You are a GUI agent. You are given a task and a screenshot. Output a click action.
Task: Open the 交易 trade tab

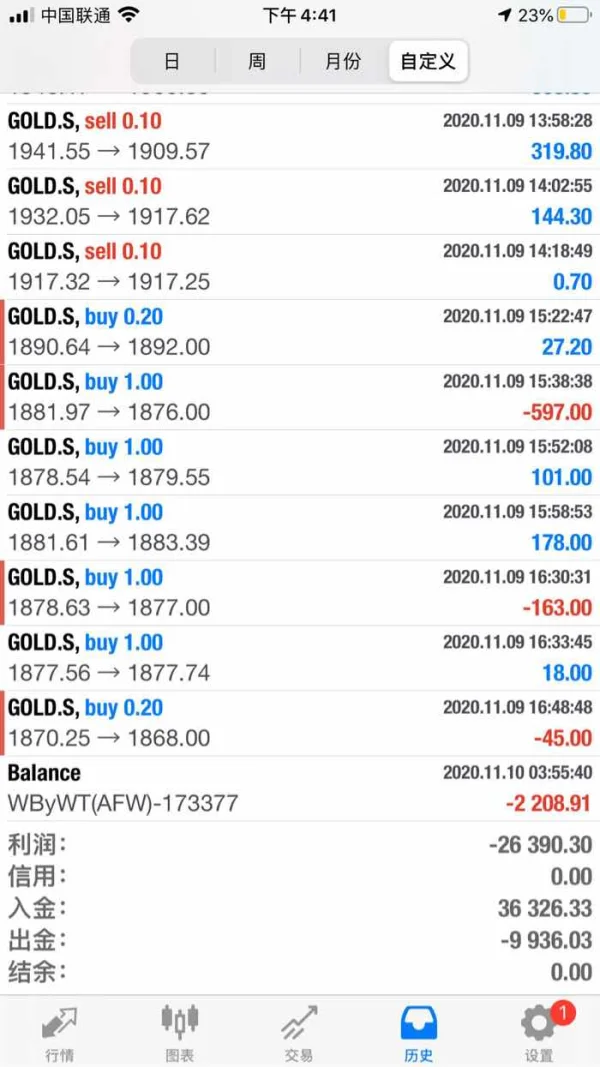(299, 1031)
